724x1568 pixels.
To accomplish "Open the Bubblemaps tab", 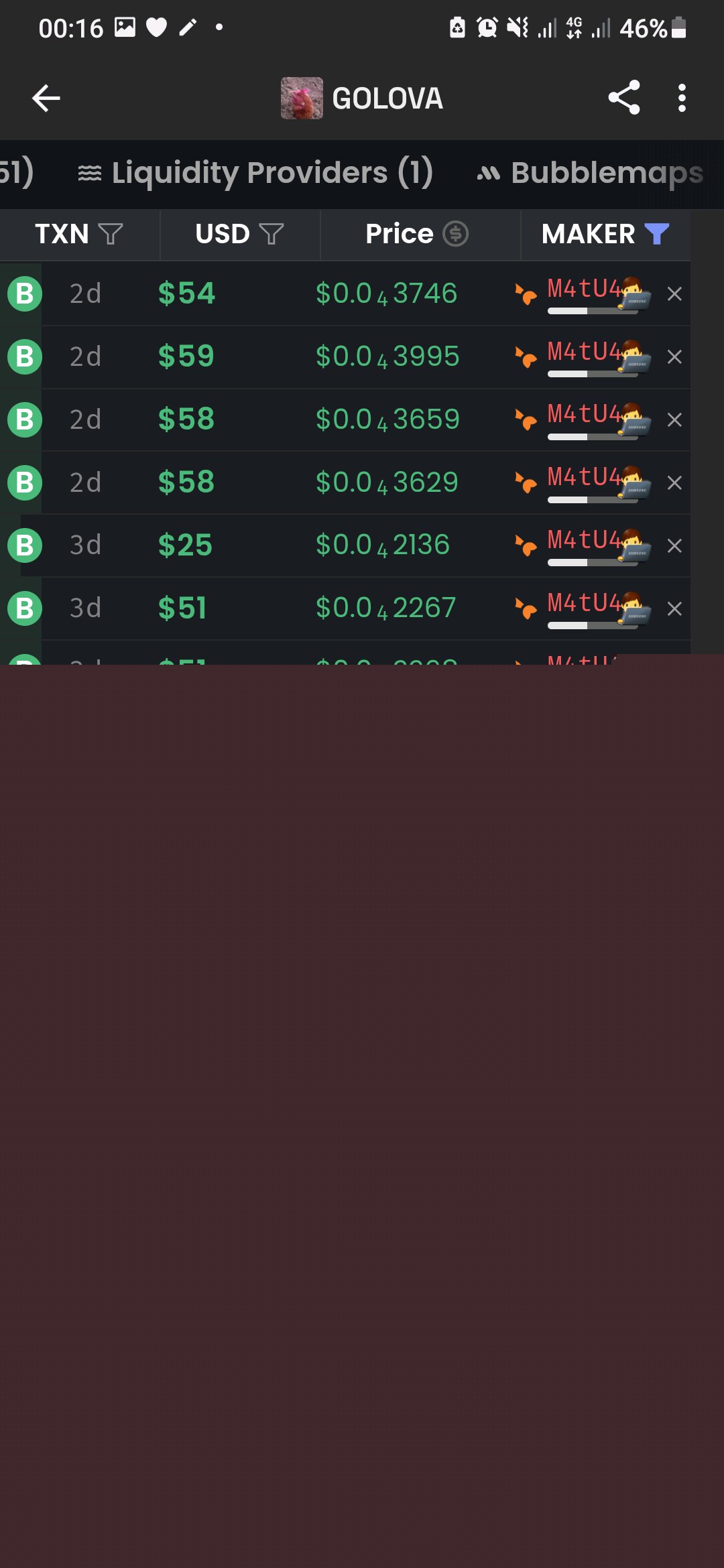I will [x=591, y=173].
